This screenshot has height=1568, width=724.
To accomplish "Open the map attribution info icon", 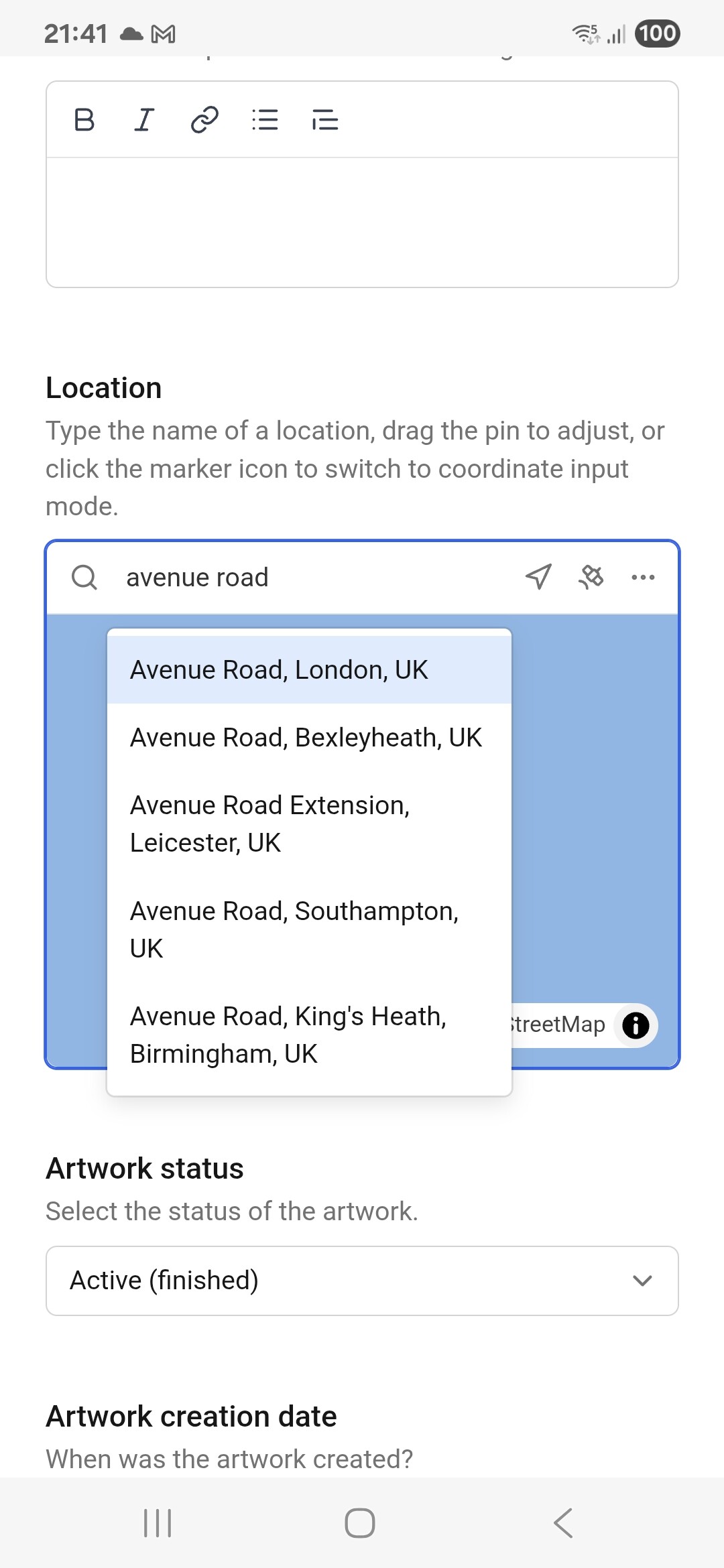I will pyautogui.click(x=635, y=1025).
